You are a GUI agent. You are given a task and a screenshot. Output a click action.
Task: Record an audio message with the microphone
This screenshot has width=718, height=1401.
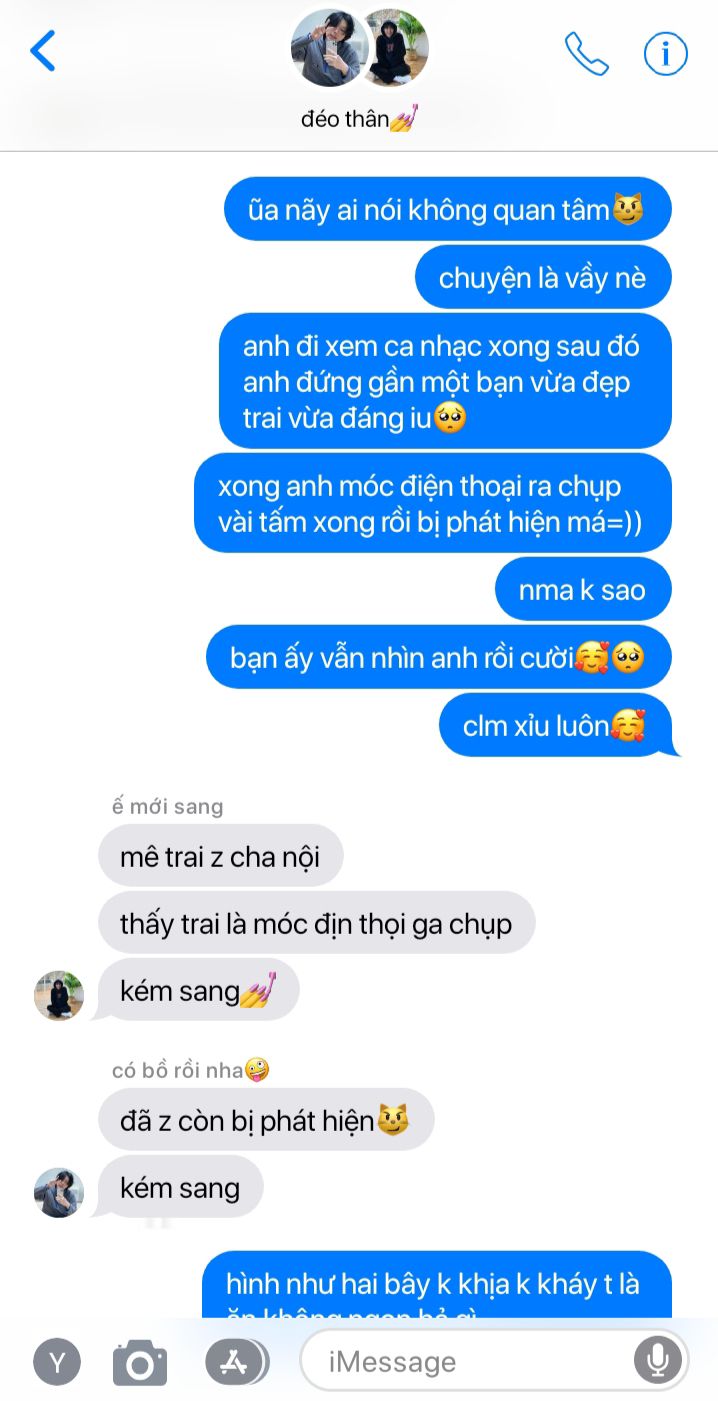coord(658,1360)
